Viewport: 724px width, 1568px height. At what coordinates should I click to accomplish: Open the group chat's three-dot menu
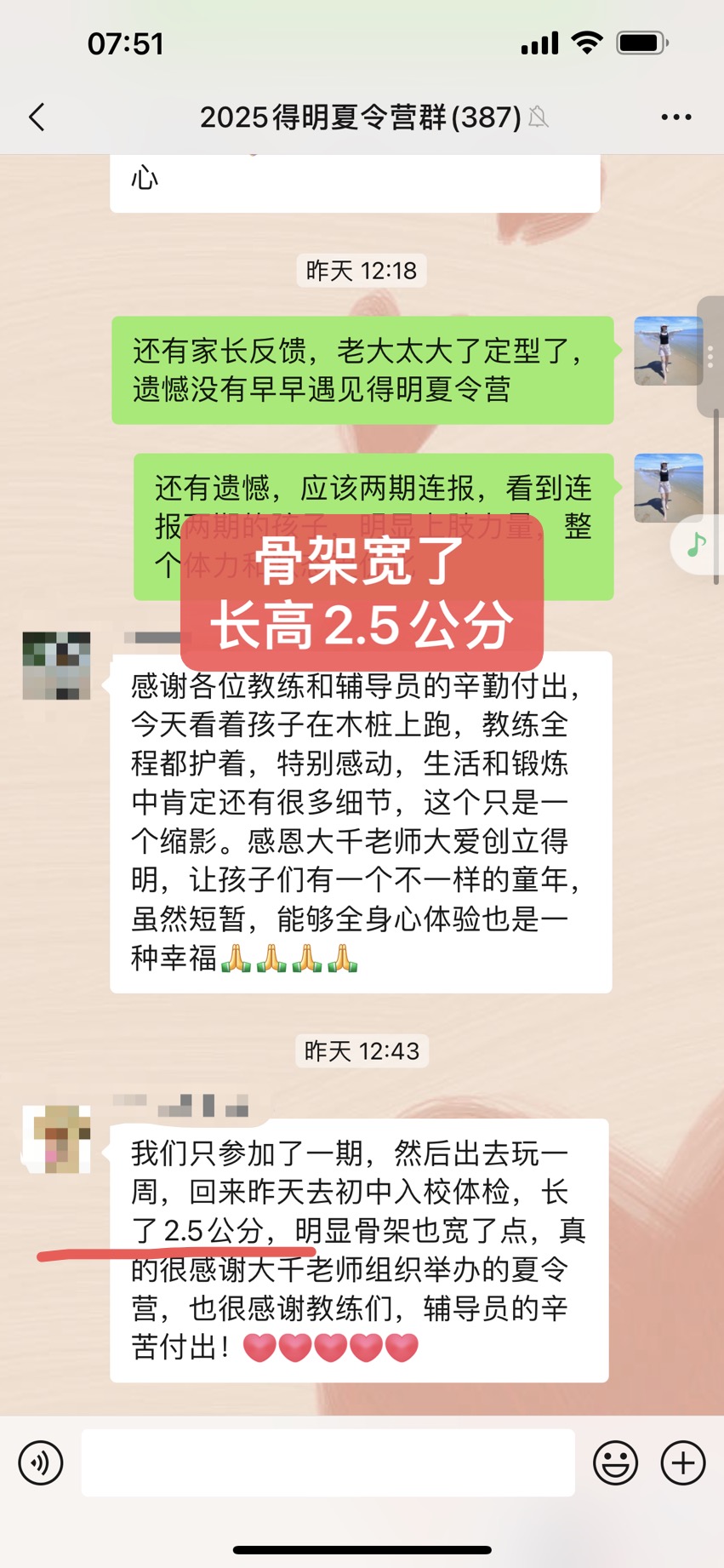(676, 117)
